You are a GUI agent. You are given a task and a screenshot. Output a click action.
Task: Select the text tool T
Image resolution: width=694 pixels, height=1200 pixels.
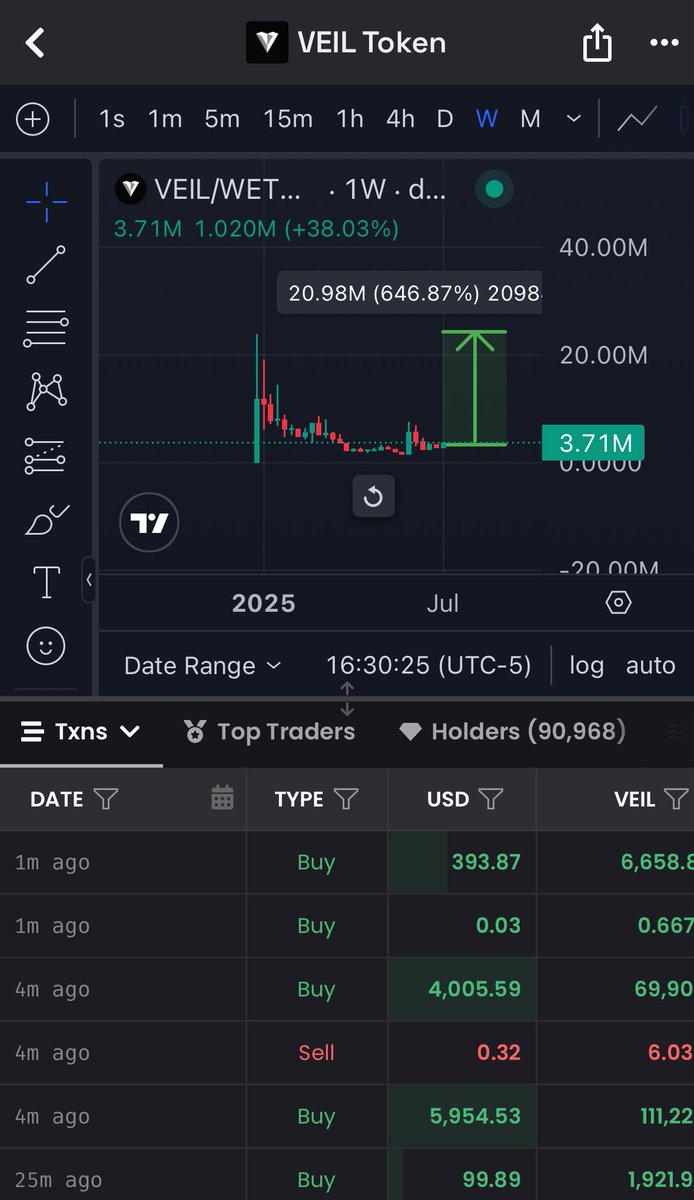[x=46, y=581]
